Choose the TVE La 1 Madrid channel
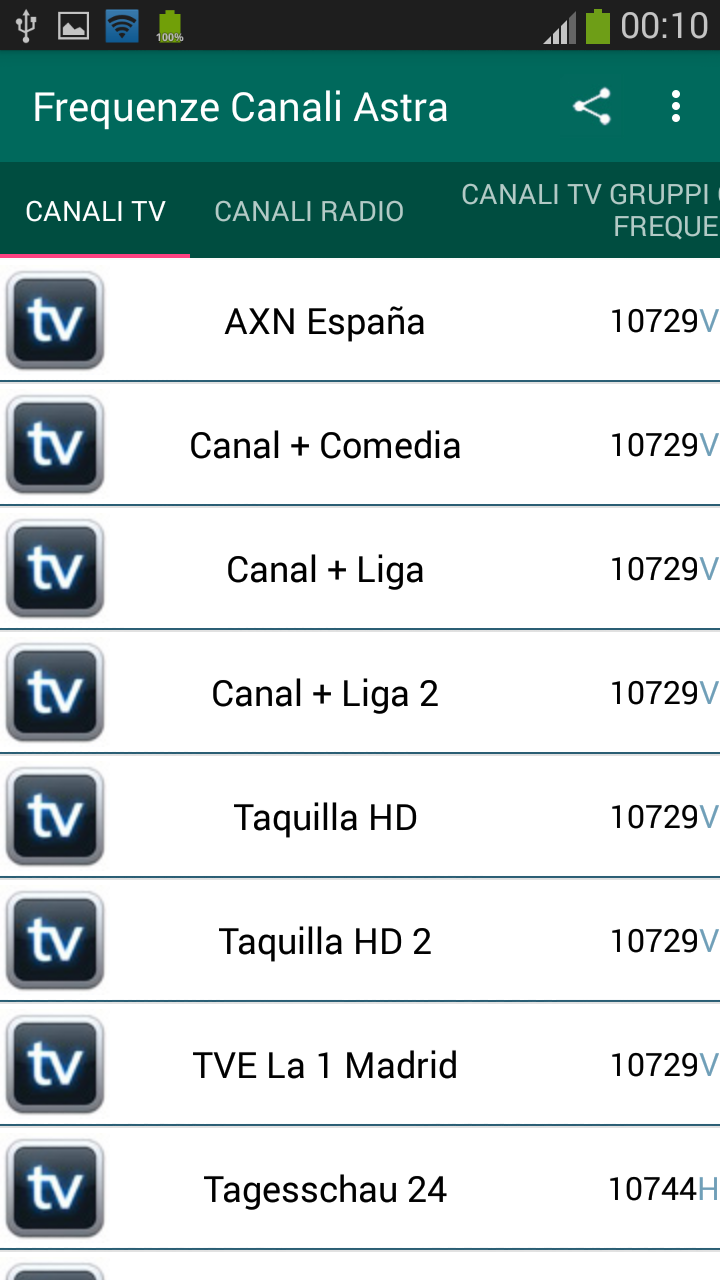Screen dimensions: 720x1280 tap(360, 1065)
